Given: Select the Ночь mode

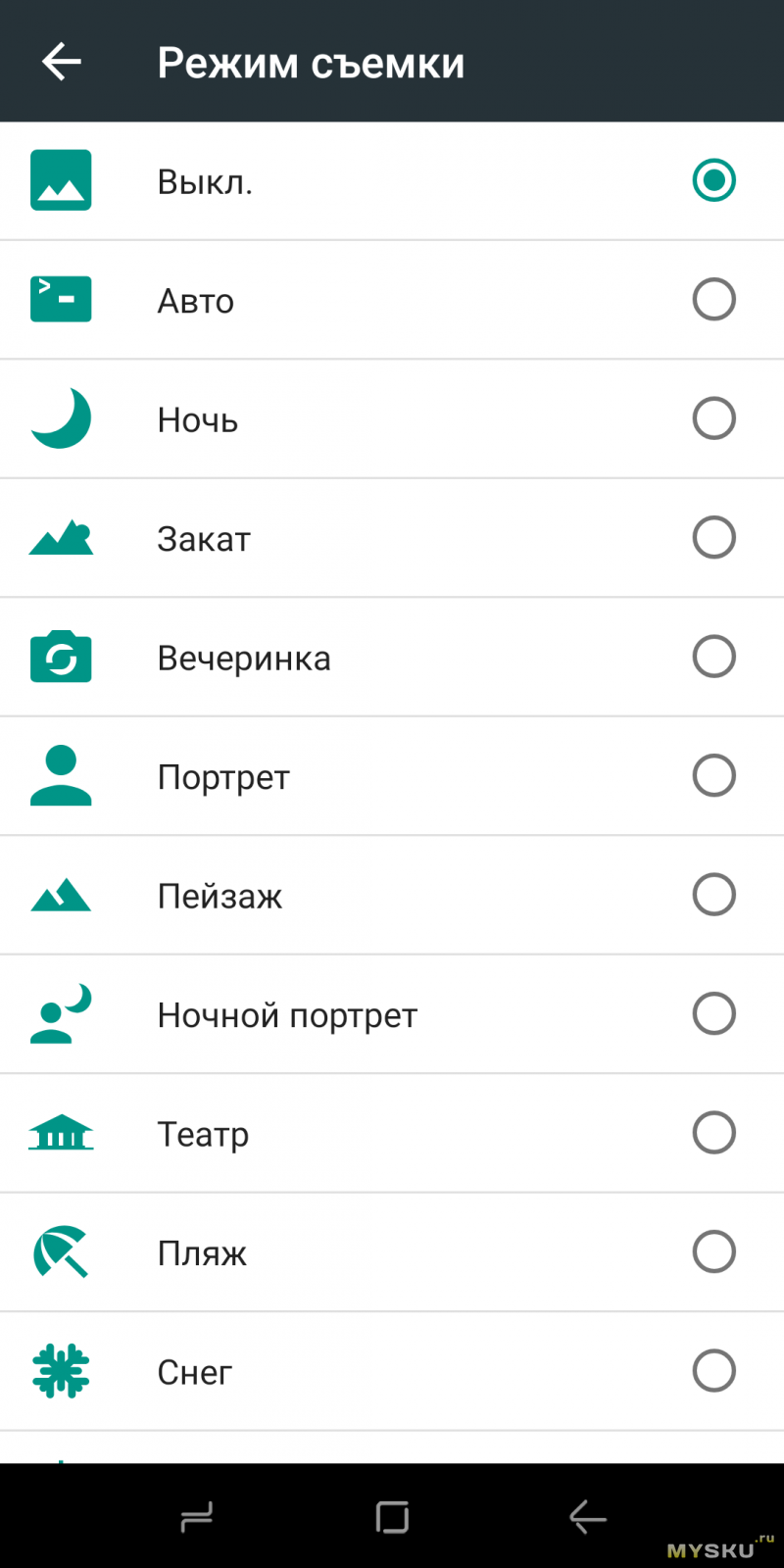Looking at the screenshot, I should click(x=392, y=419).
